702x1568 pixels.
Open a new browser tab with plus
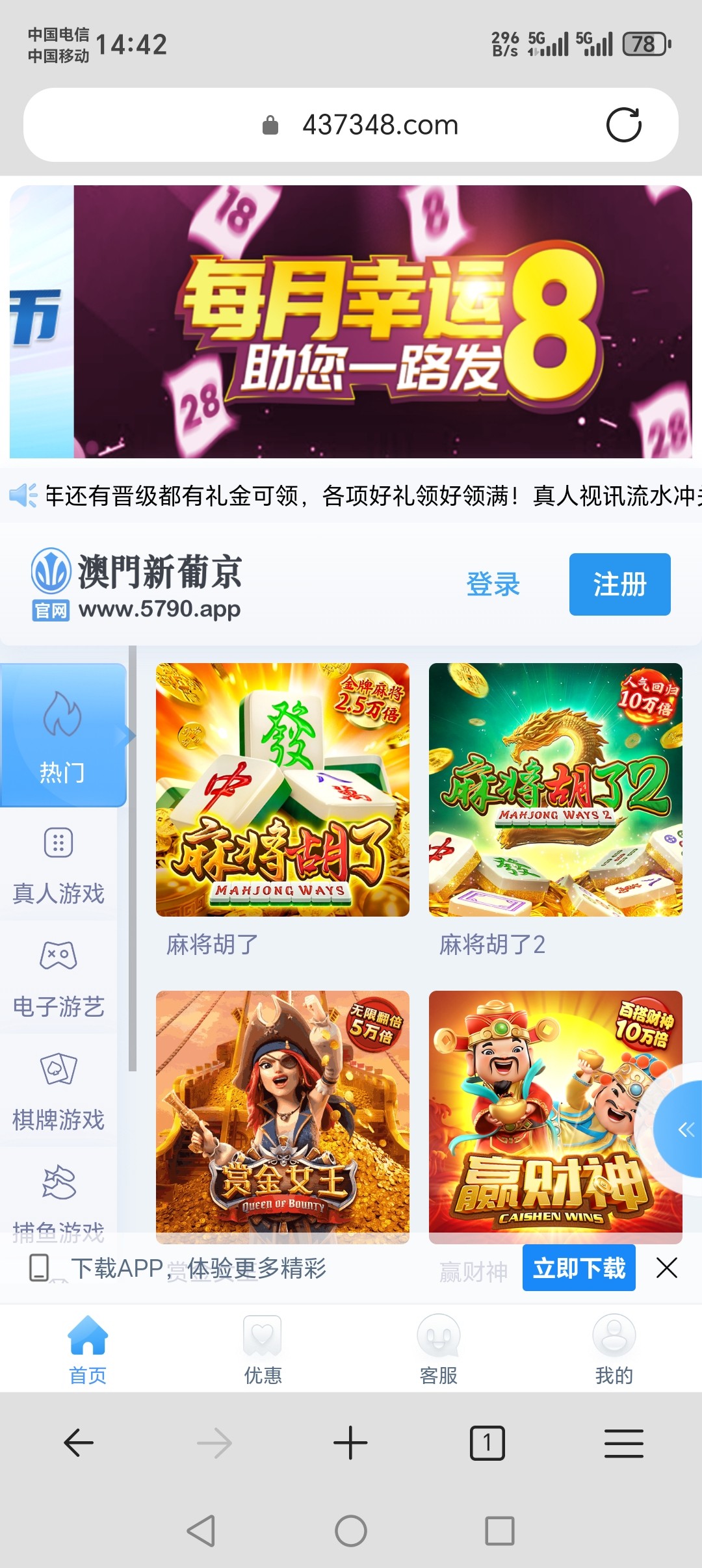pos(350,1443)
